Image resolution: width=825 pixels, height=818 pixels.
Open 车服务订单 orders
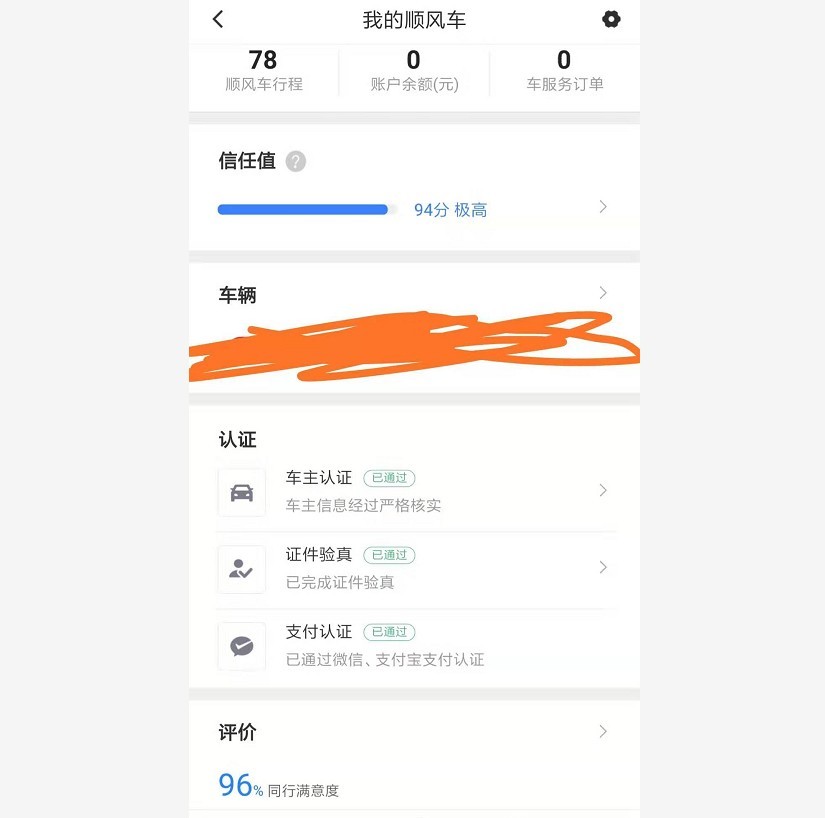(x=564, y=72)
